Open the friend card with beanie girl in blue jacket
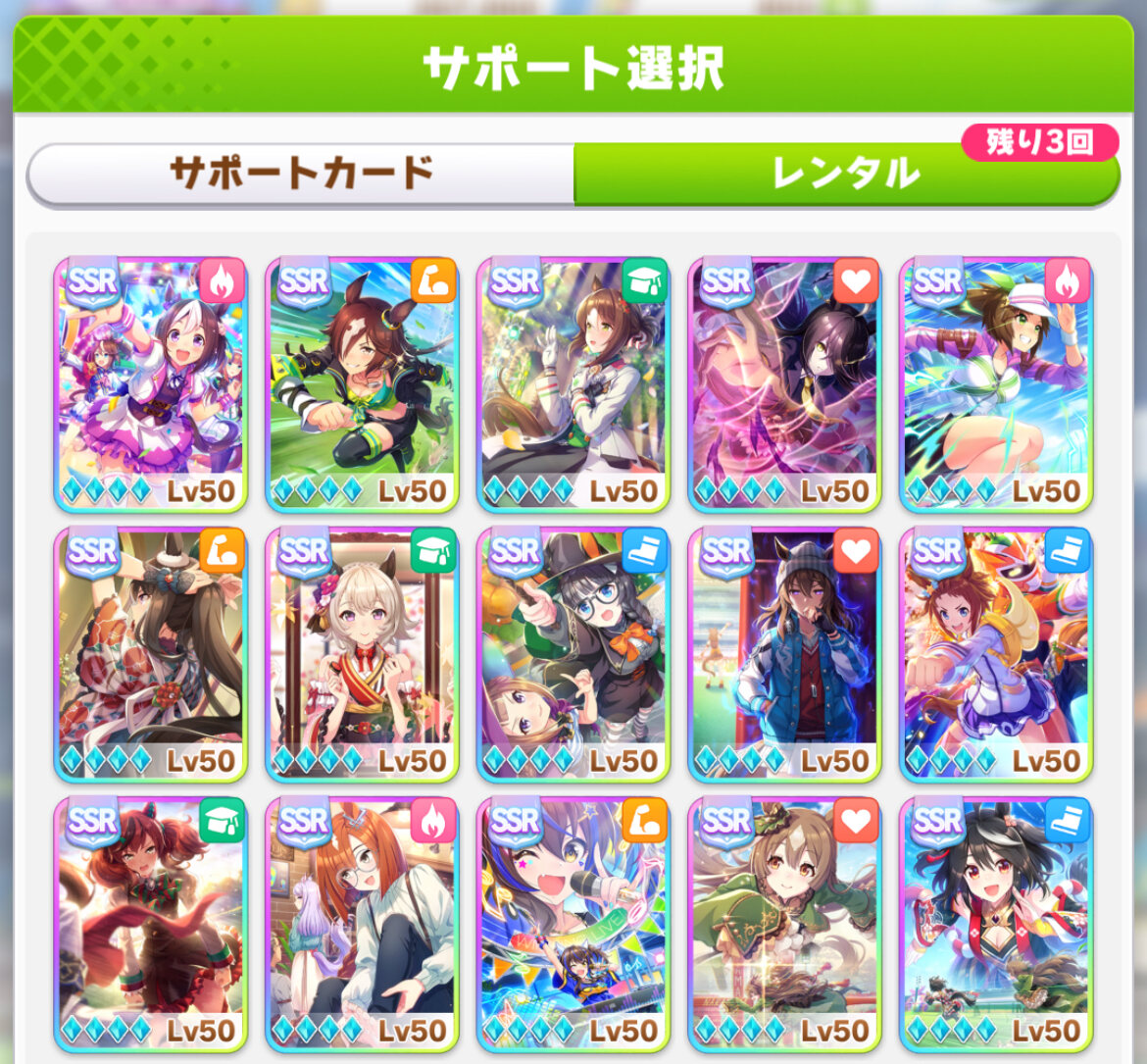Screen dimensions: 1147x1064 point(784,654)
